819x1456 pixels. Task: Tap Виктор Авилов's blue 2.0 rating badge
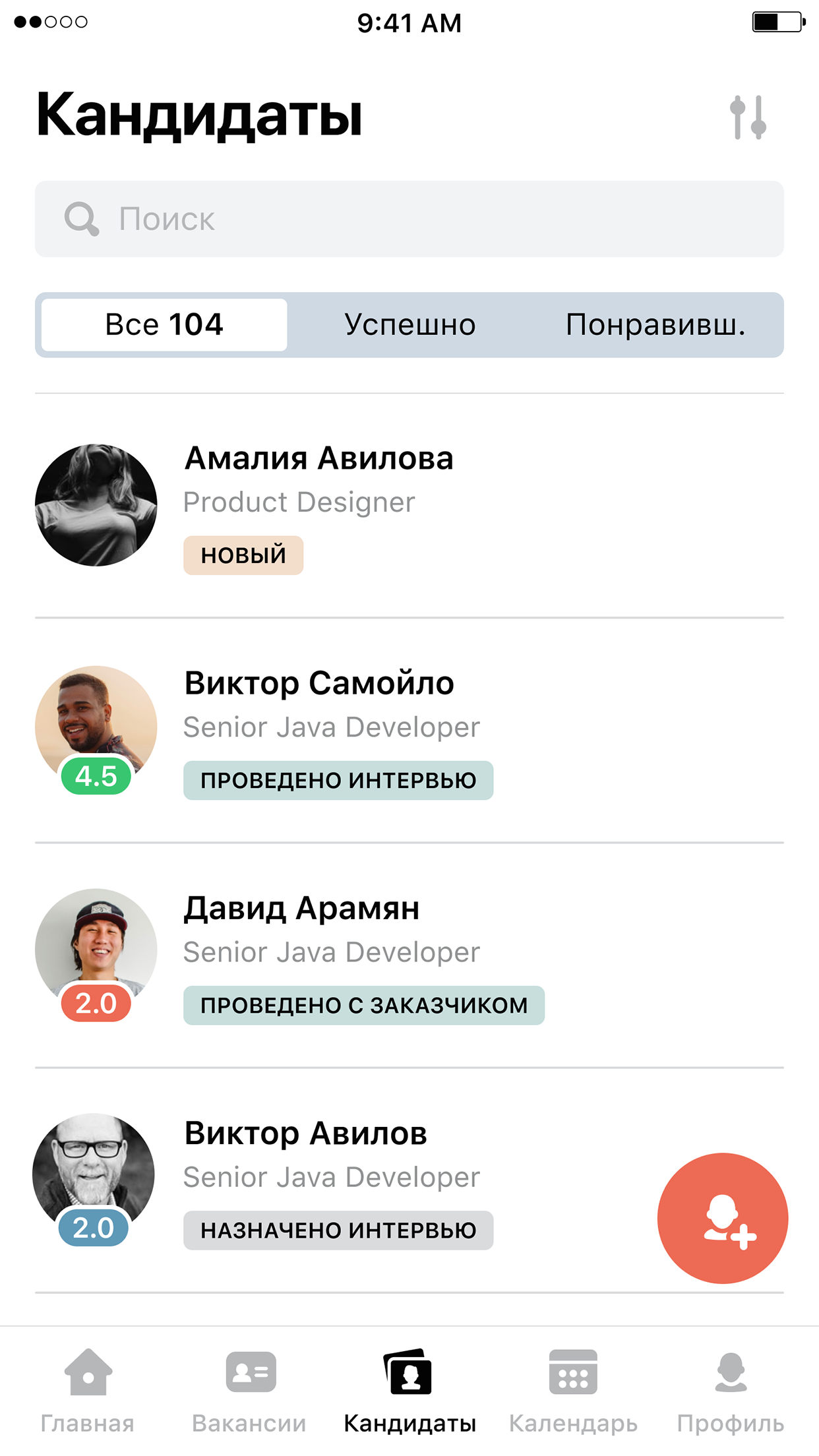(x=93, y=1227)
